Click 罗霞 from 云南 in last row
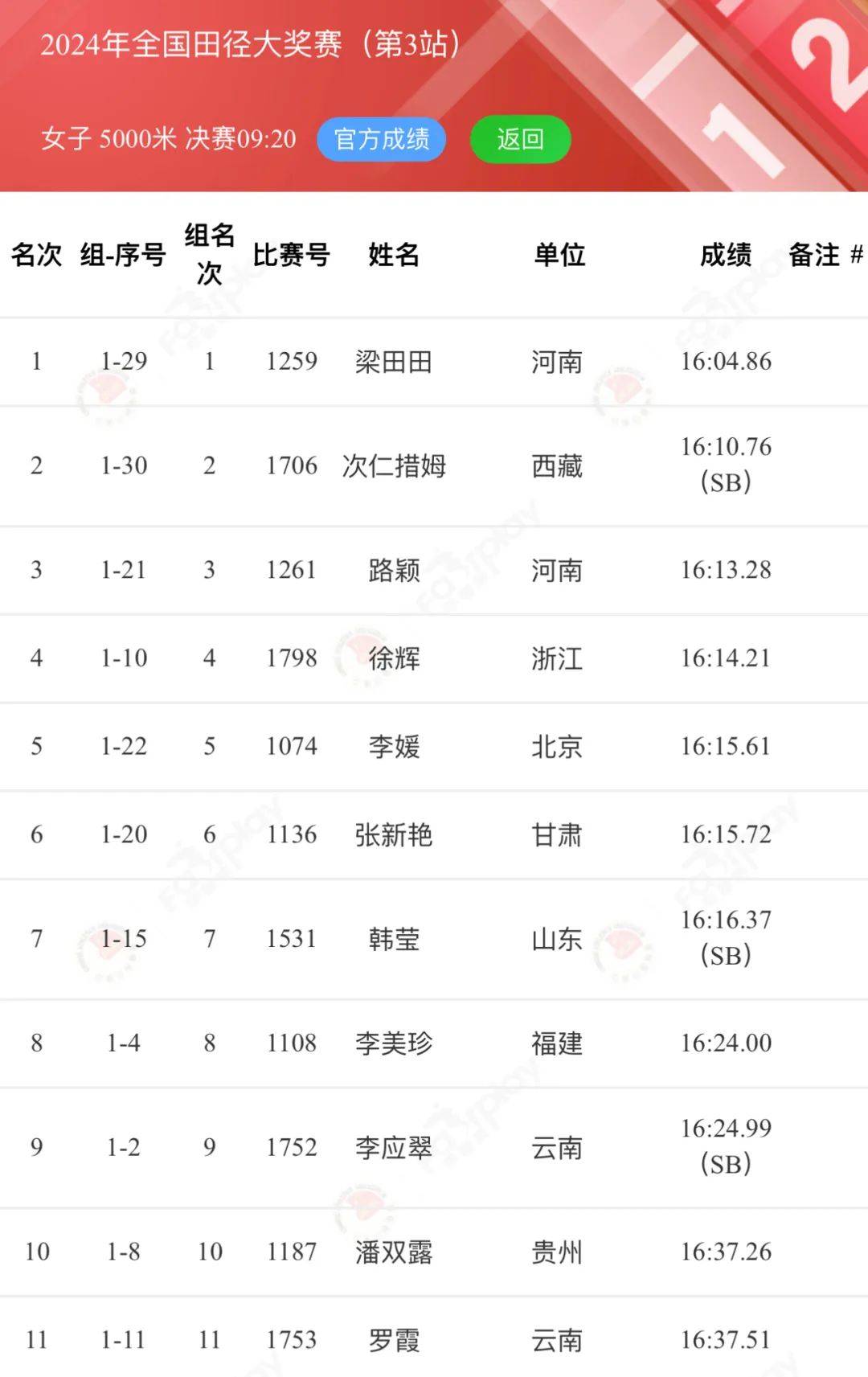Image resolution: width=868 pixels, height=1377 pixels. pos(391,1340)
